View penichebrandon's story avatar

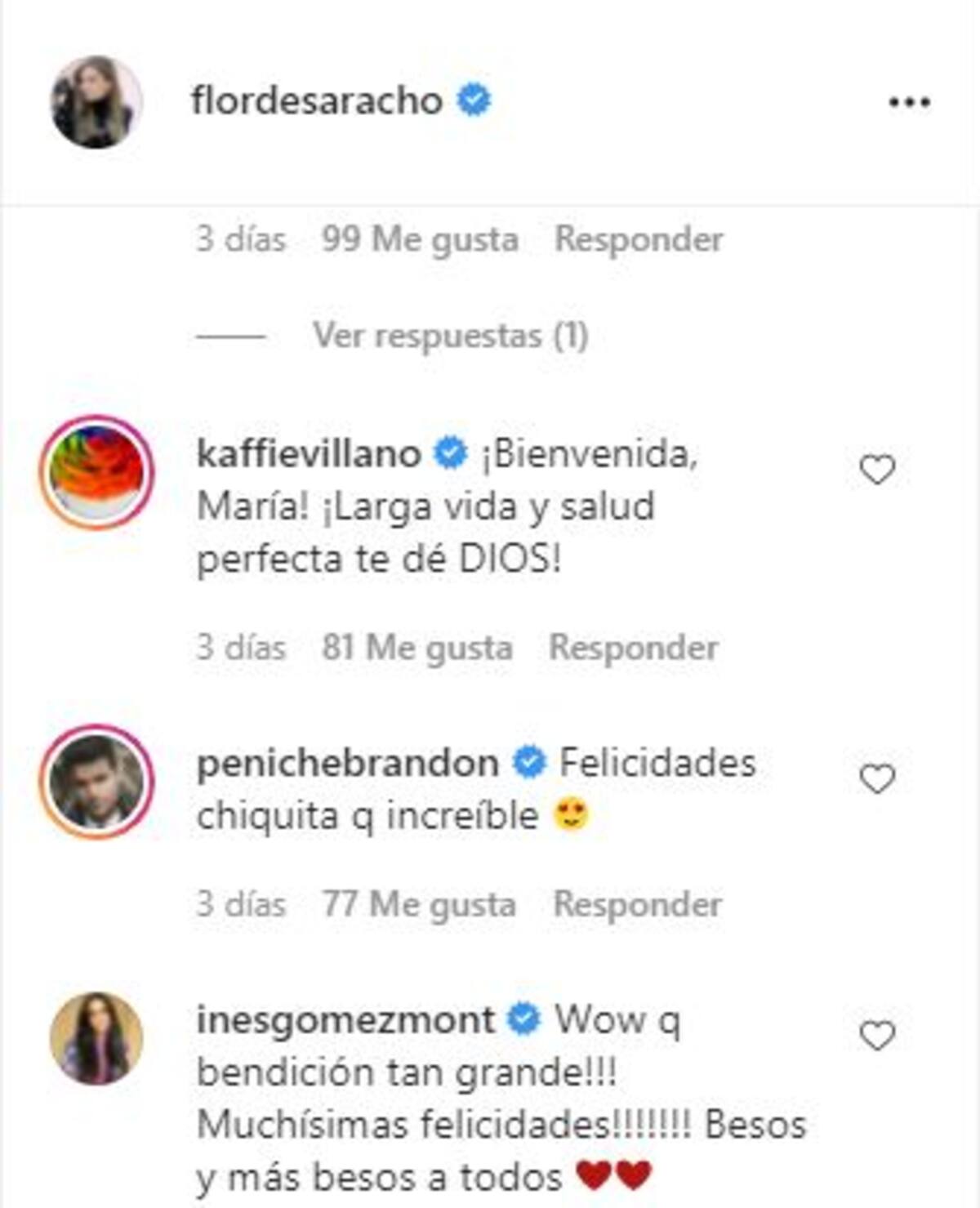coord(96,781)
